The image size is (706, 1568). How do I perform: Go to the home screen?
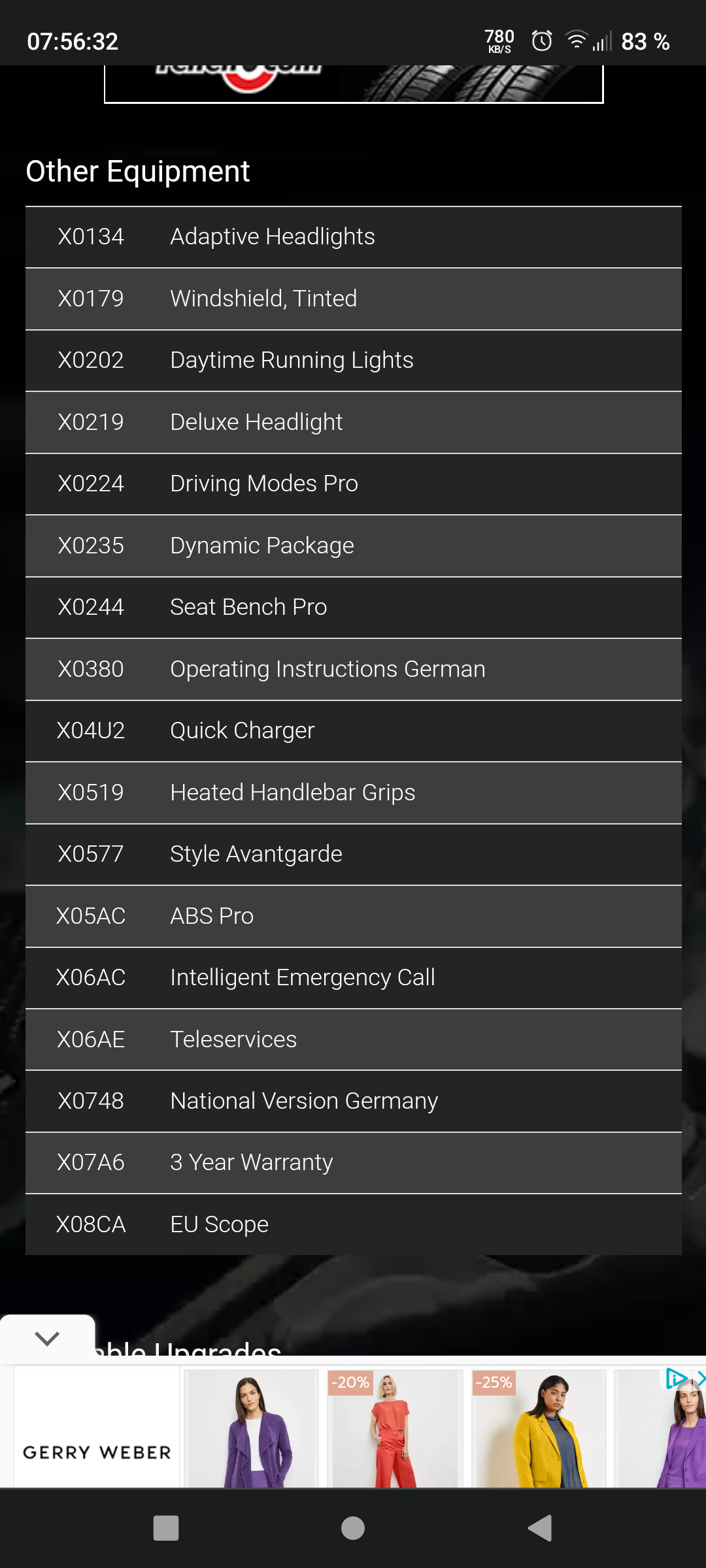[x=353, y=1527]
